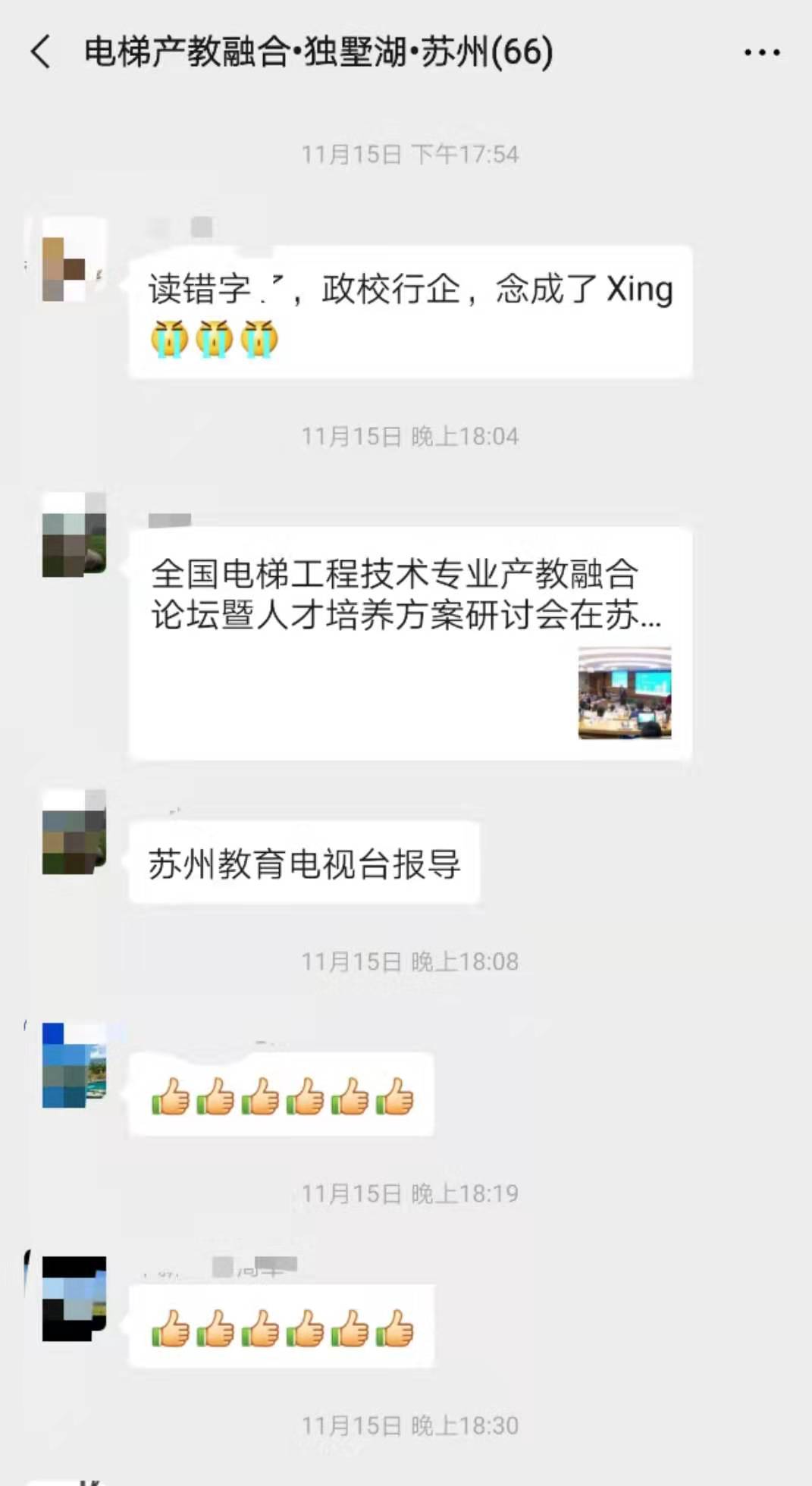Tap the avatar of the 18:19 thumbs-up sender
Screen dimensions: 812x1486
click(x=74, y=1298)
